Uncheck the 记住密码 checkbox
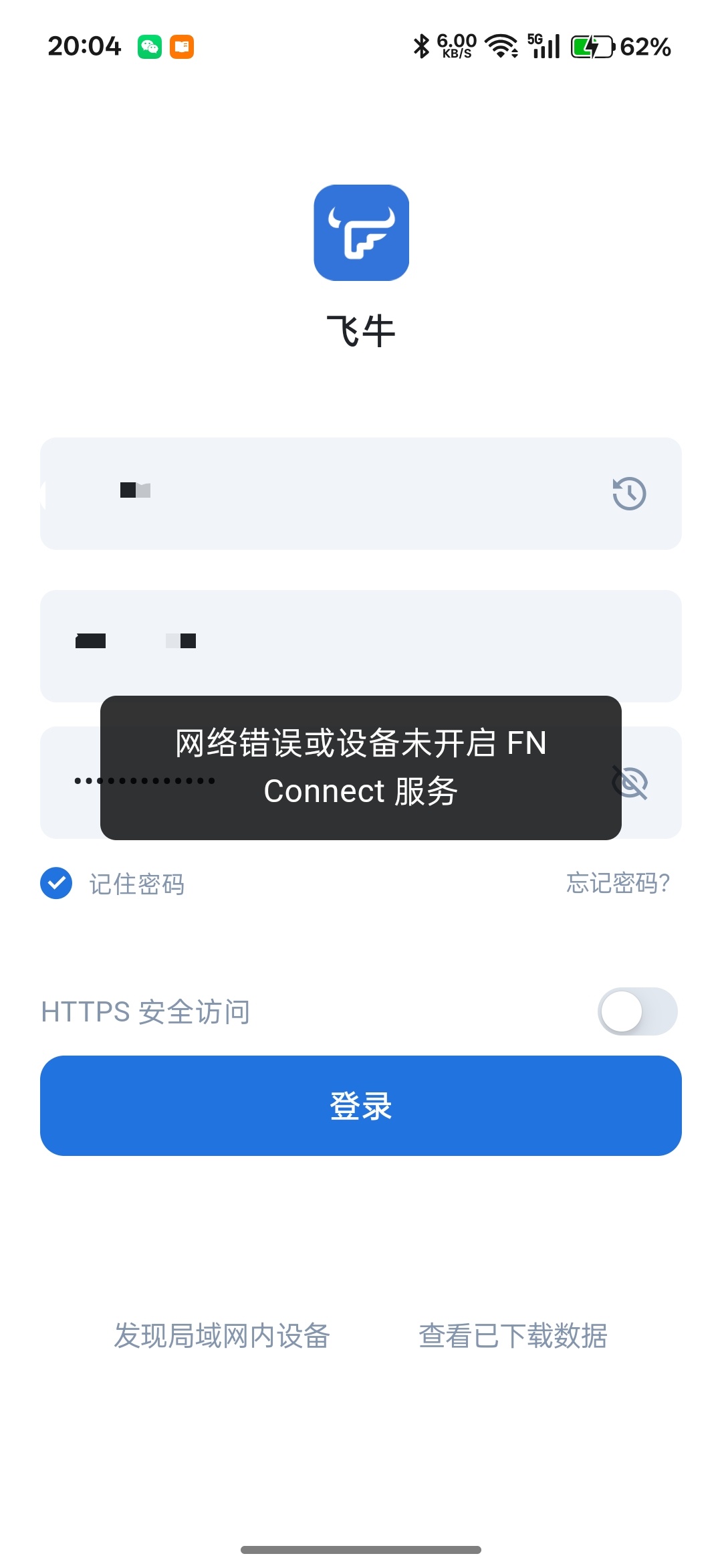 point(56,883)
